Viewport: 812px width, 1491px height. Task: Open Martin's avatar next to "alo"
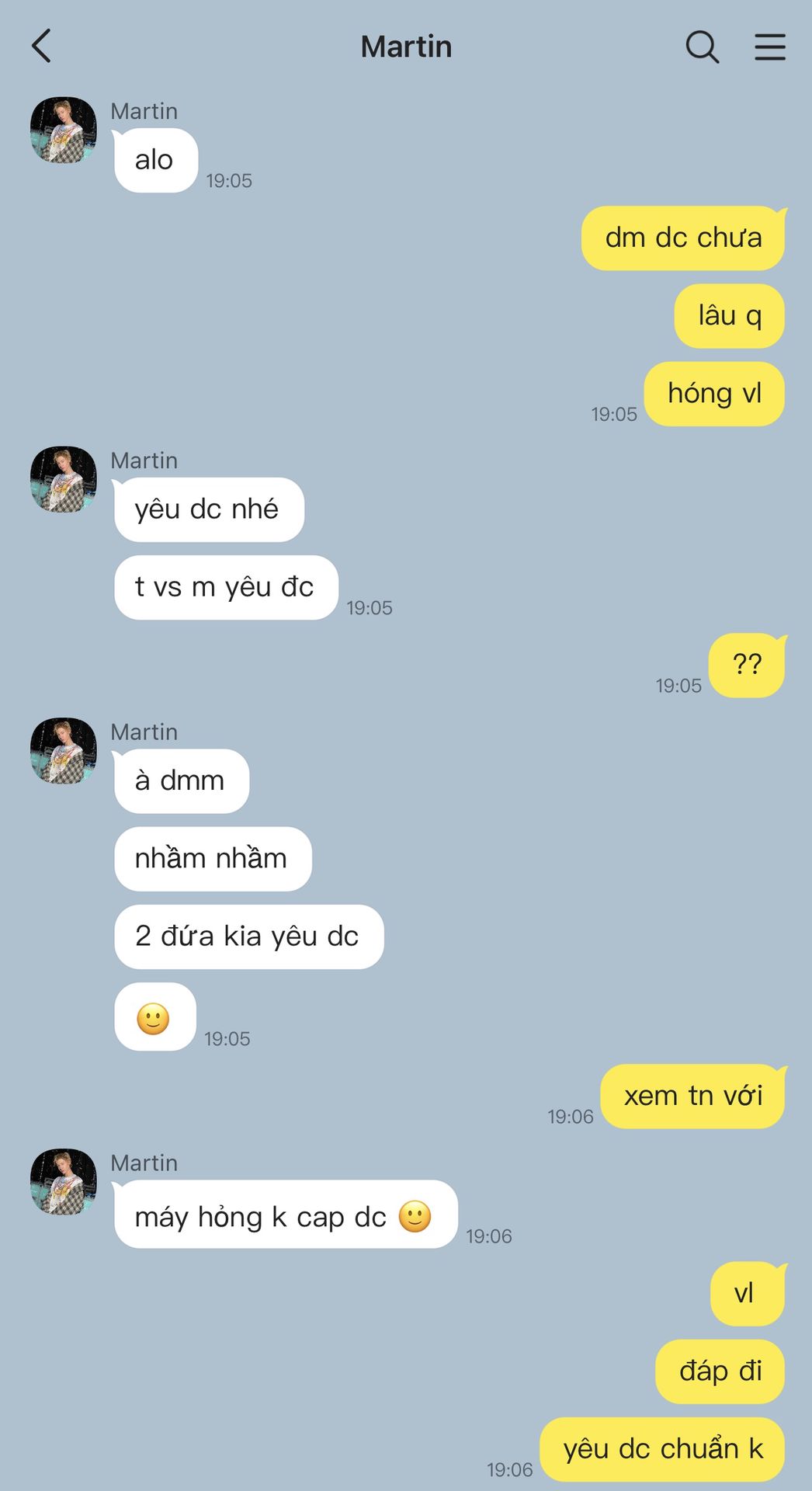64,130
